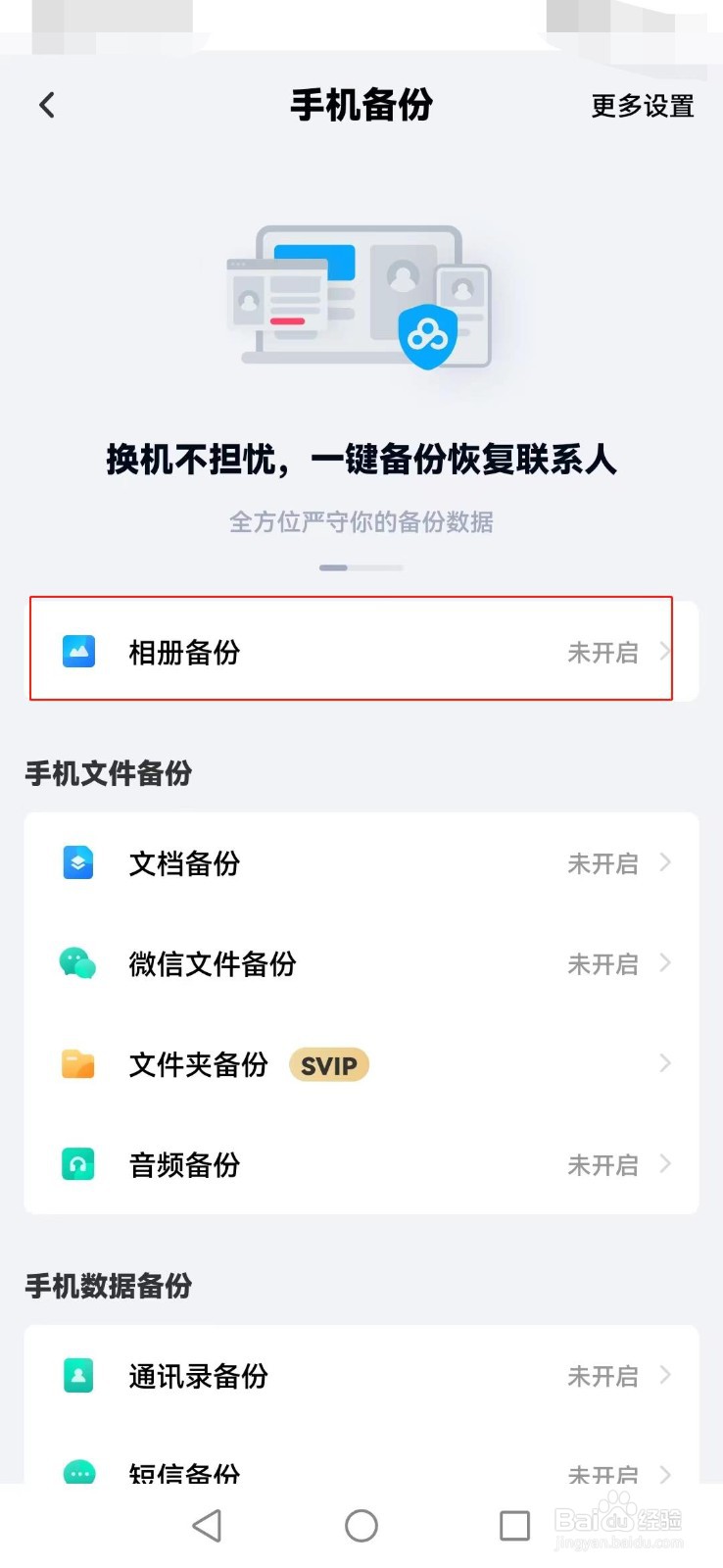Select the contacts backup icon
Image resolution: width=723 pixels, height=1568 pixels.
click(78, 1376)
